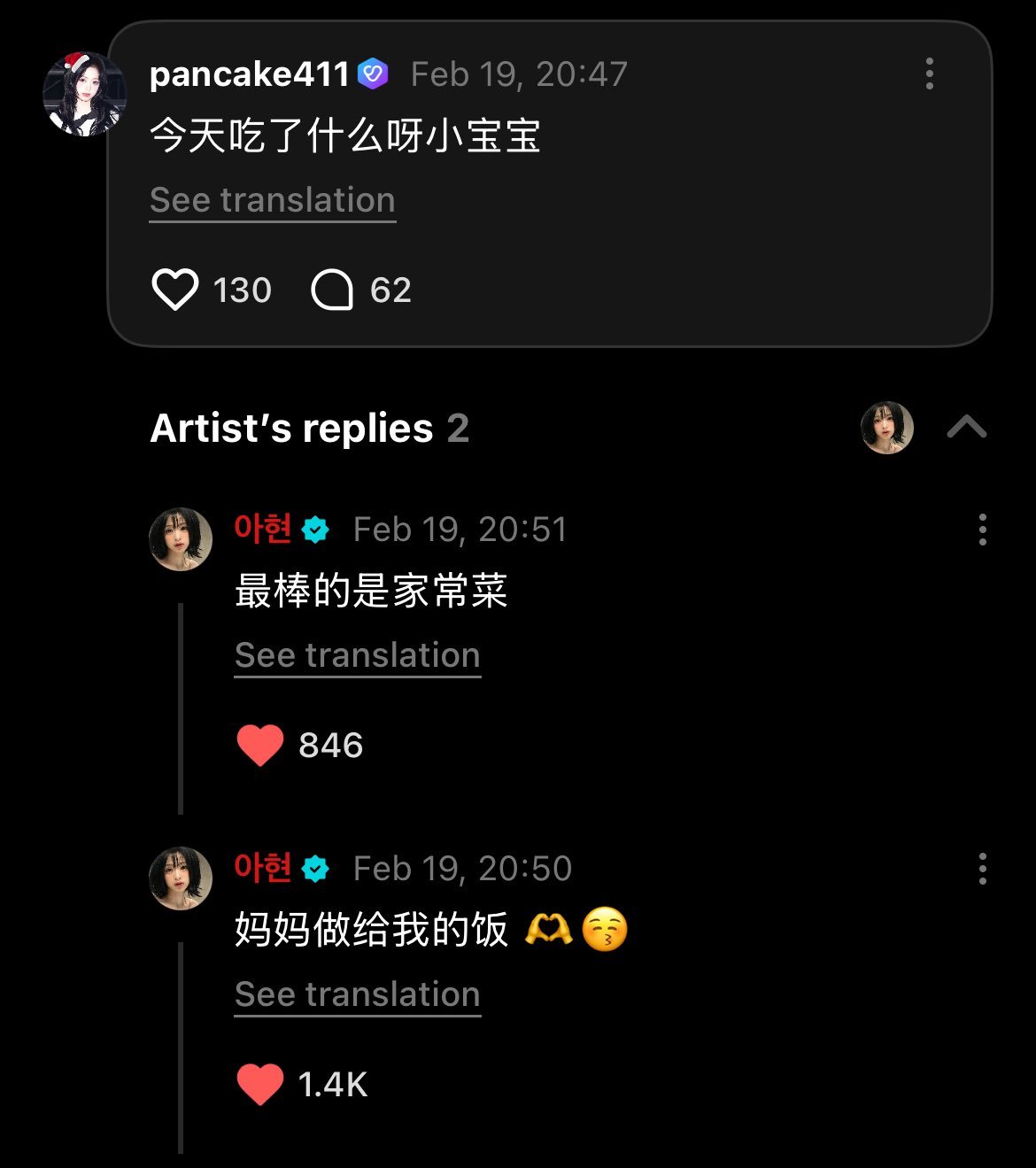
Task: Show translation for the 妈妈做给我的饭 reply
Action: [x=357, y=994]
